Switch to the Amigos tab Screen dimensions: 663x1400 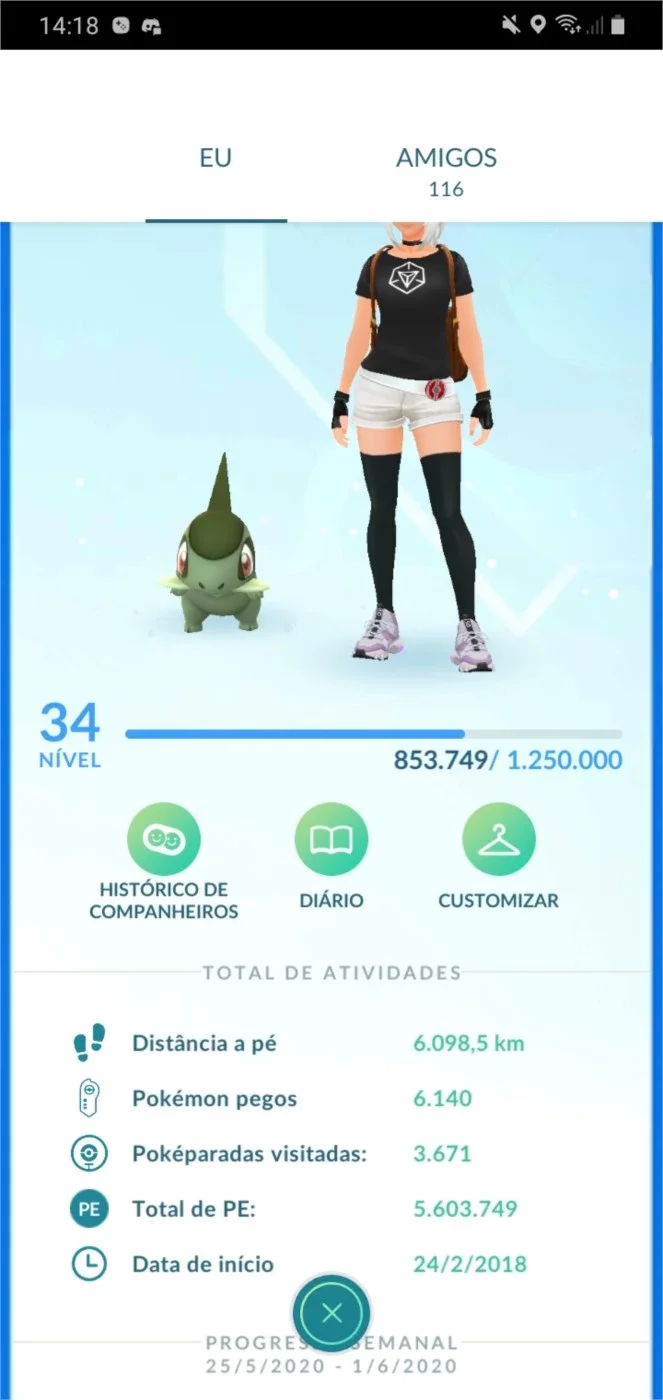coord(446,171)
